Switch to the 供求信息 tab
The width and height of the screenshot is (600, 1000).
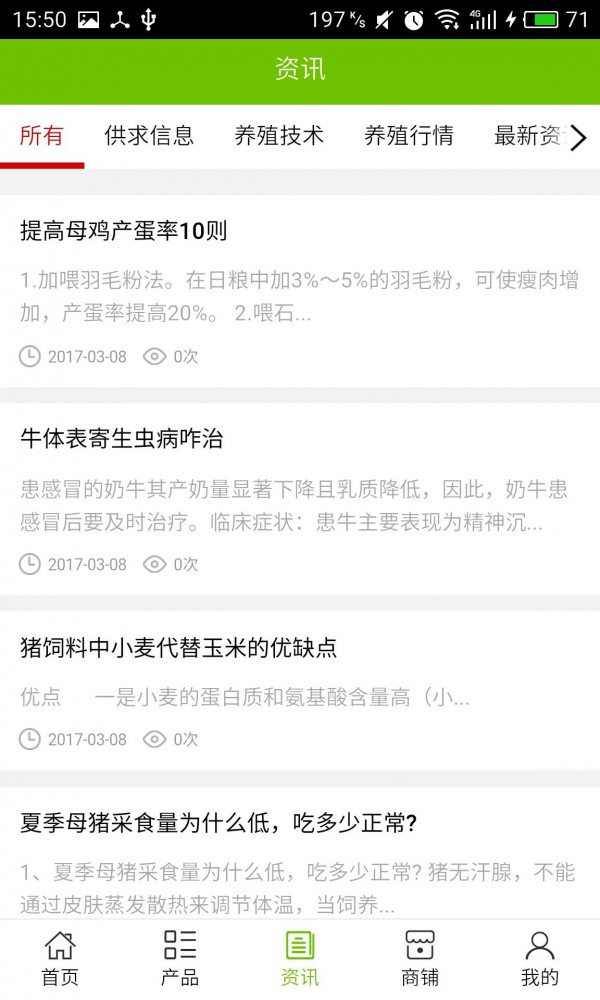pos(149,136)
